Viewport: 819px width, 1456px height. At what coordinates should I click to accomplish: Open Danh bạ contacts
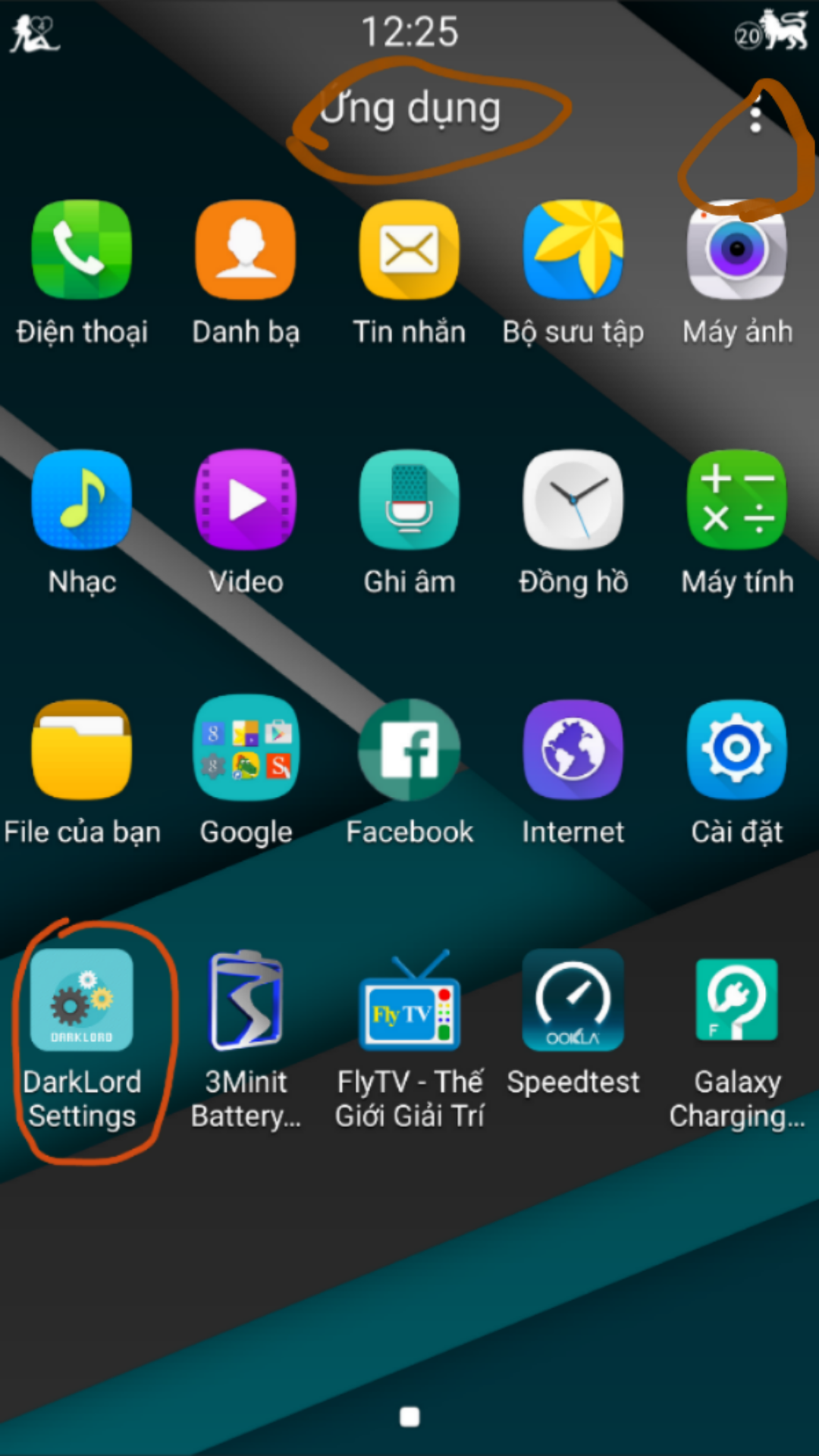246,250
